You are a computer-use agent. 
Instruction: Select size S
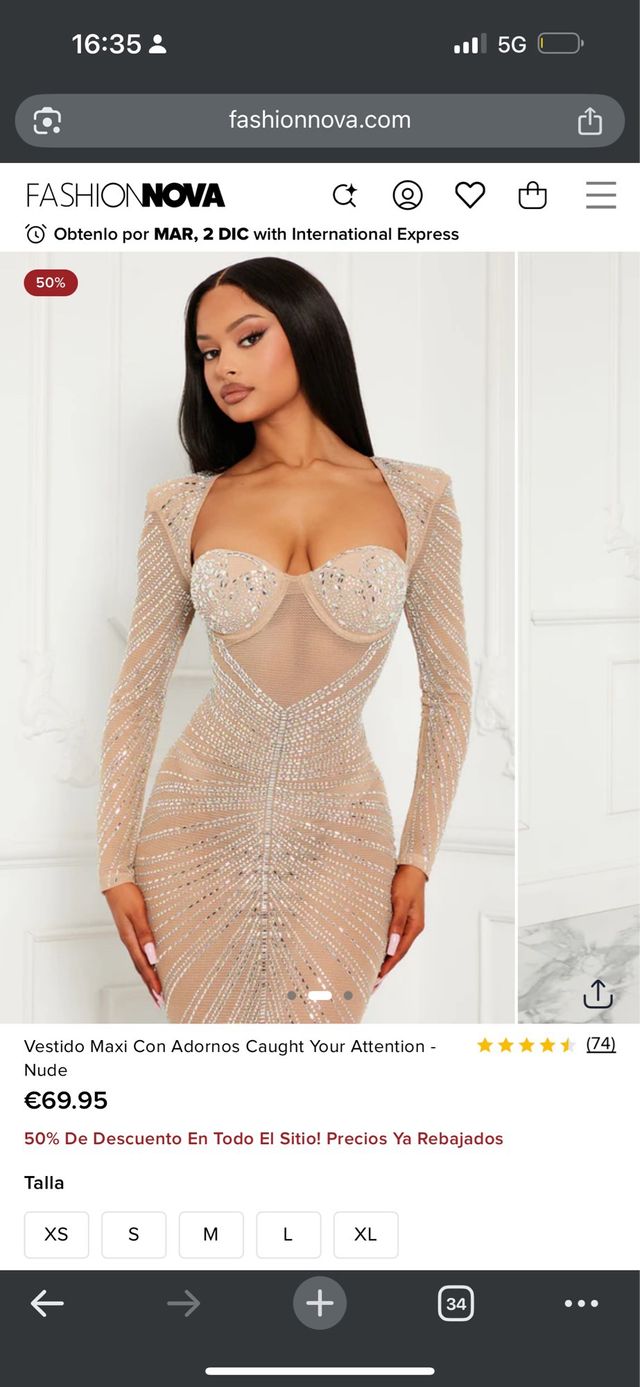tap(133, 1234)
